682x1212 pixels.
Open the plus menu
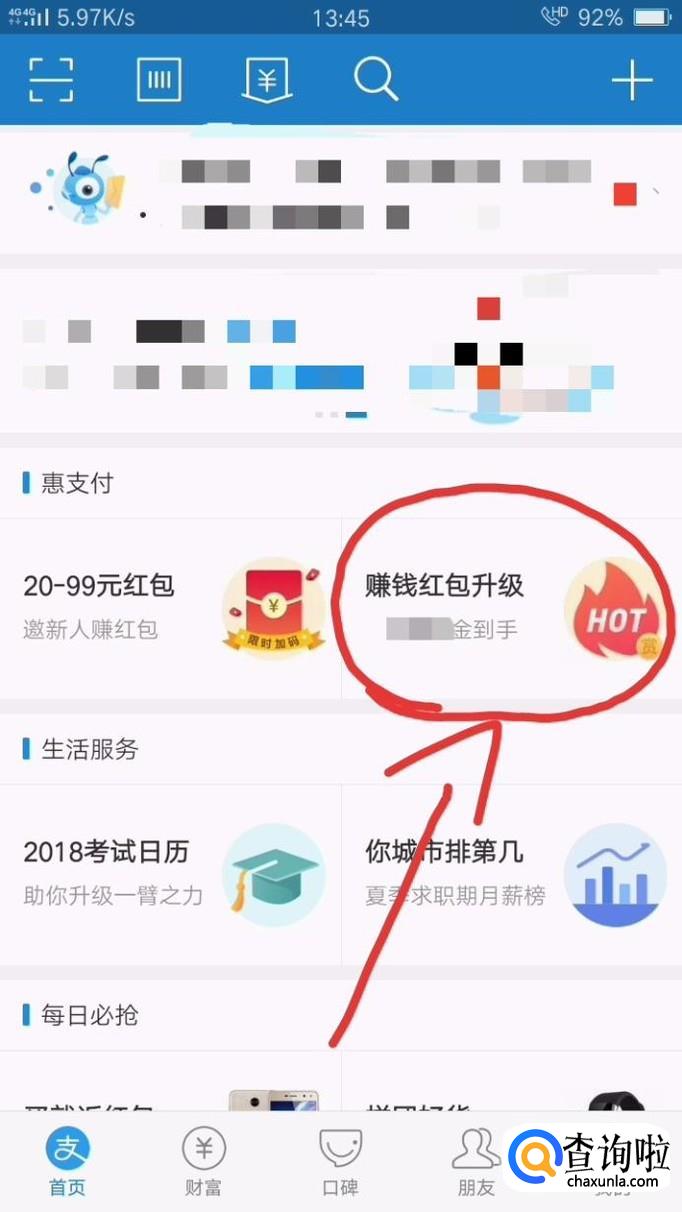(x=632, y=80)
